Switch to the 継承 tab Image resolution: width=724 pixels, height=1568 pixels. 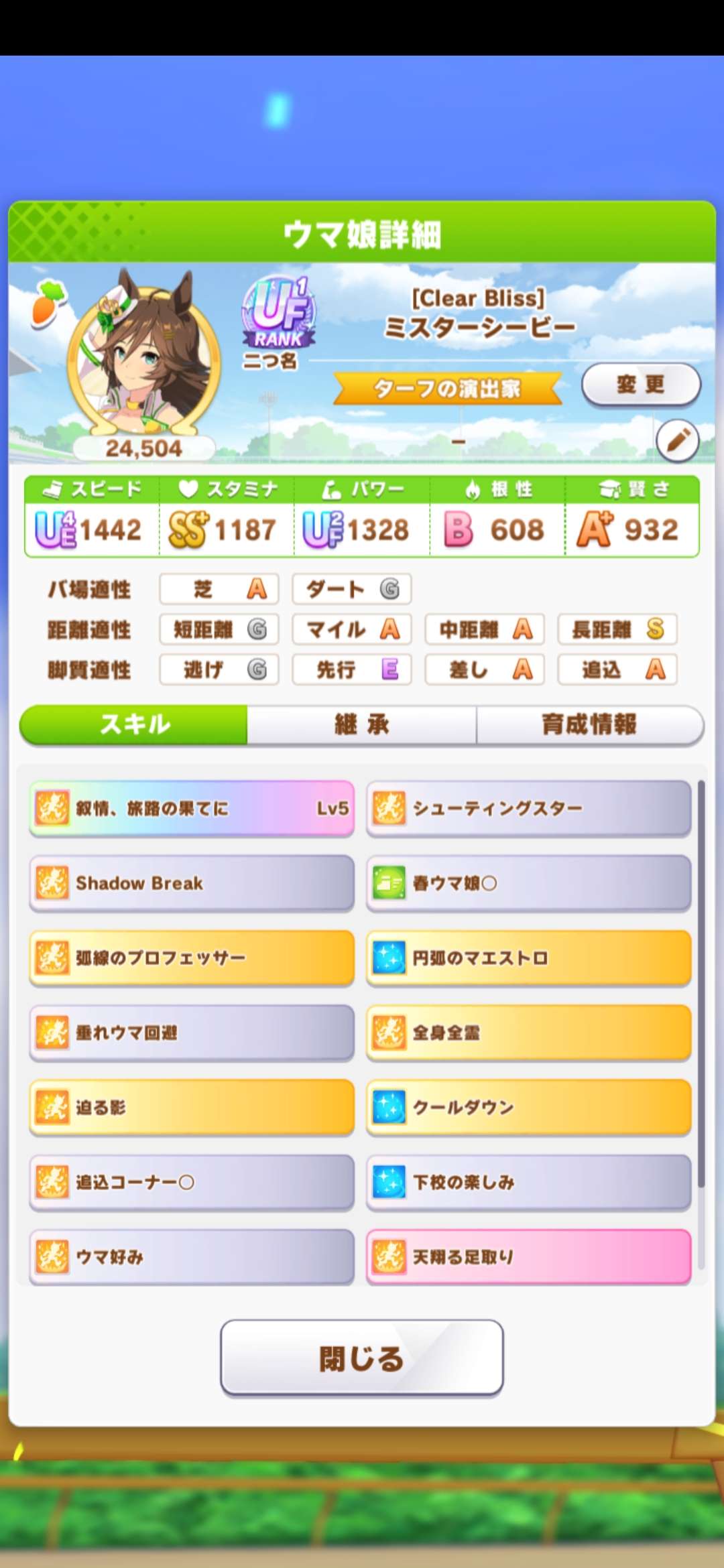click(x=362, y=724)
